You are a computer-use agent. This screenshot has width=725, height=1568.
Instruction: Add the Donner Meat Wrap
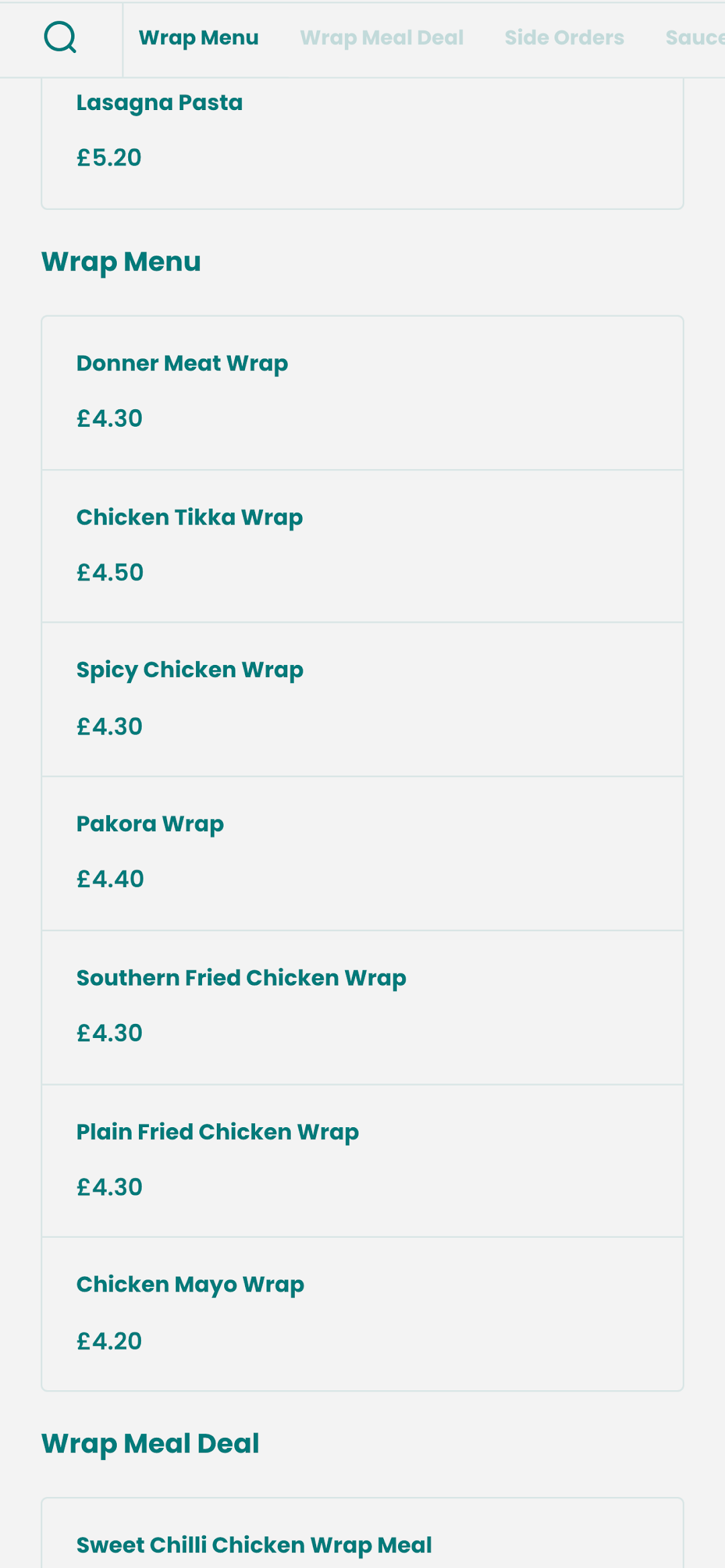pyautogui.click(x=362, y=393)
